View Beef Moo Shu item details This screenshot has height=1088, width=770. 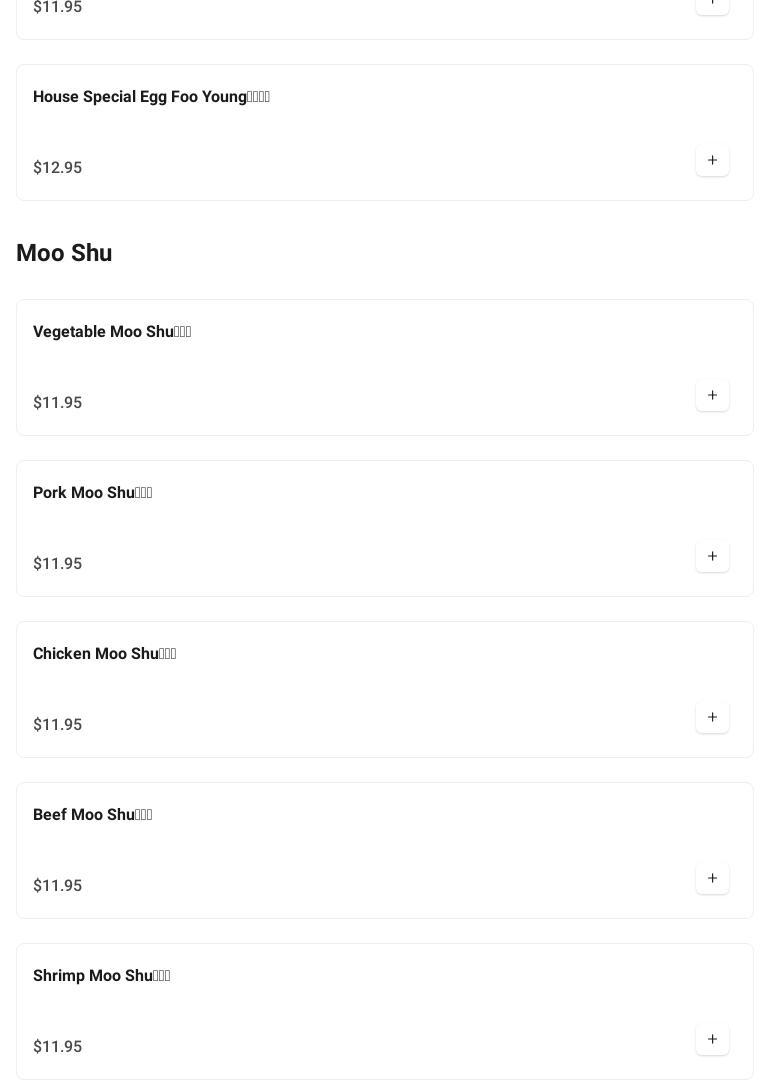click(x=92, y=815)
